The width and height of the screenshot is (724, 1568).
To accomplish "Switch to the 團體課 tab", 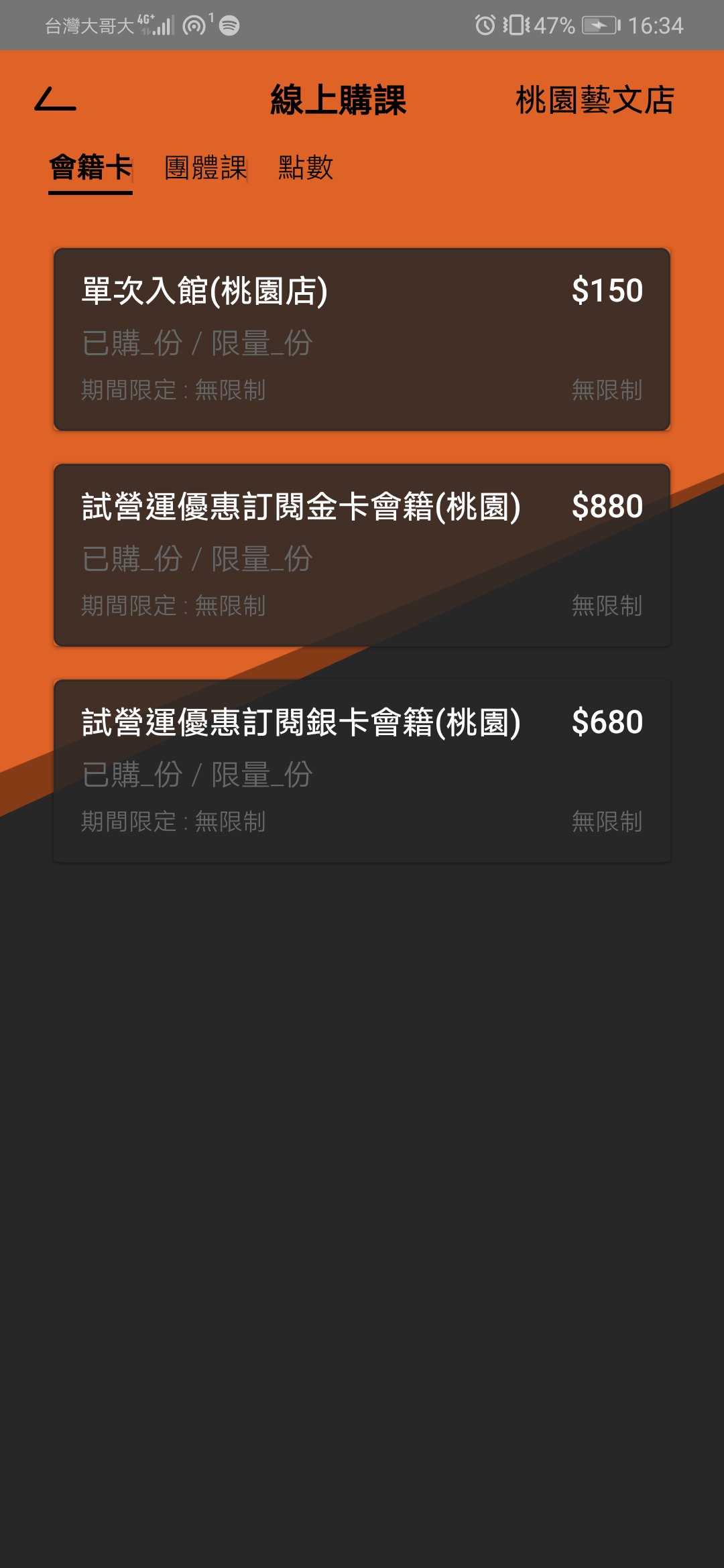I will [x=206, y=168].
